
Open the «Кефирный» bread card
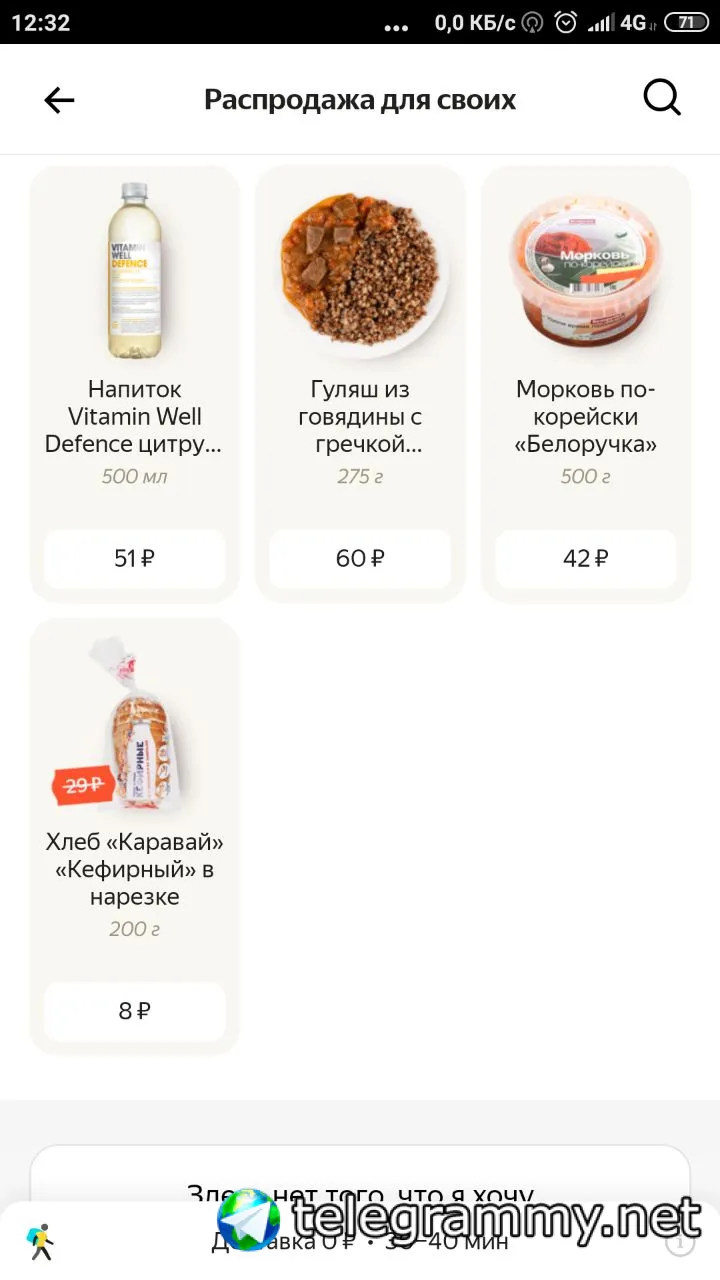(x=135, y=837)
